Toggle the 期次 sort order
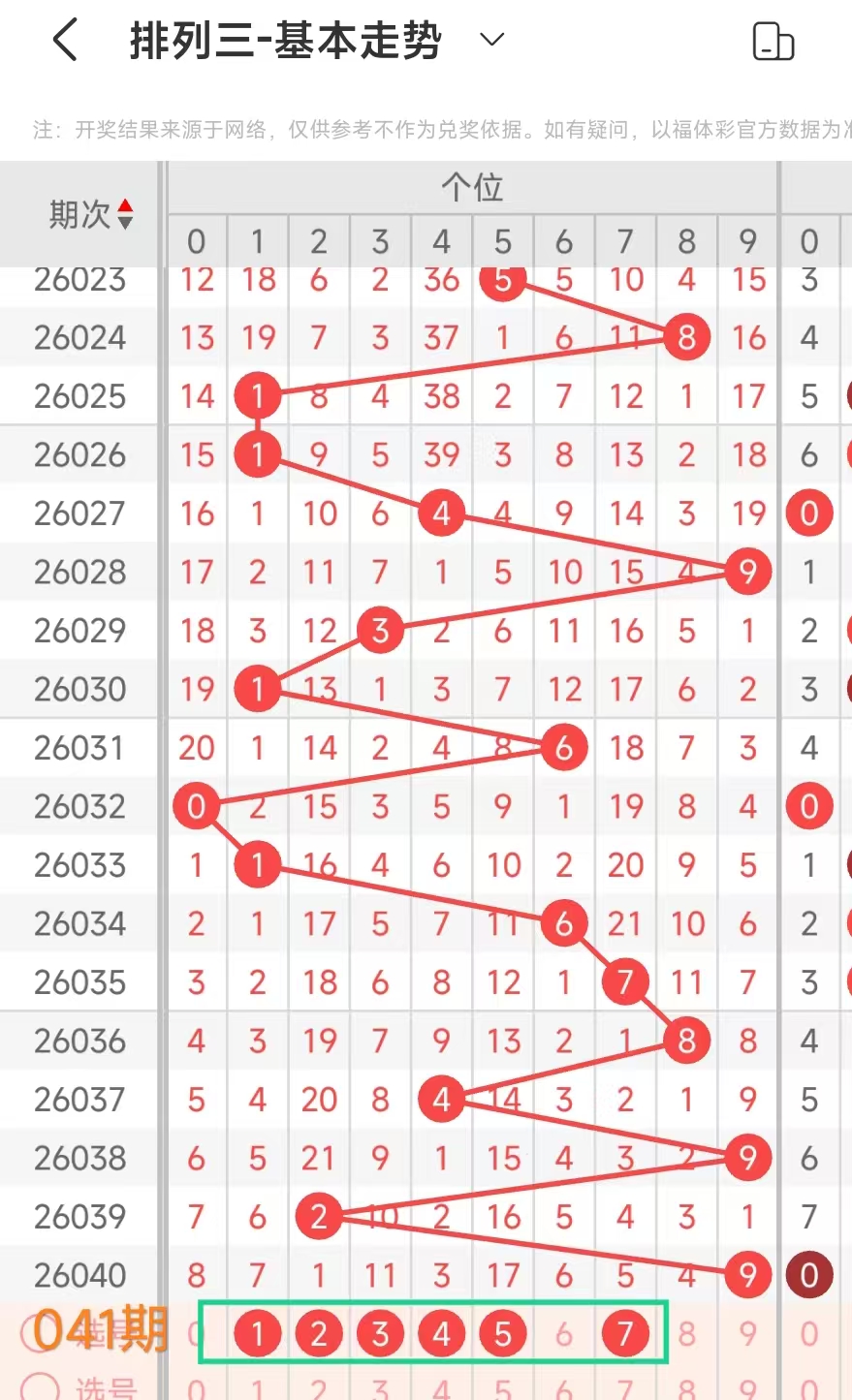This screenshot has width=852, height=1400. (x=125, y=214)
